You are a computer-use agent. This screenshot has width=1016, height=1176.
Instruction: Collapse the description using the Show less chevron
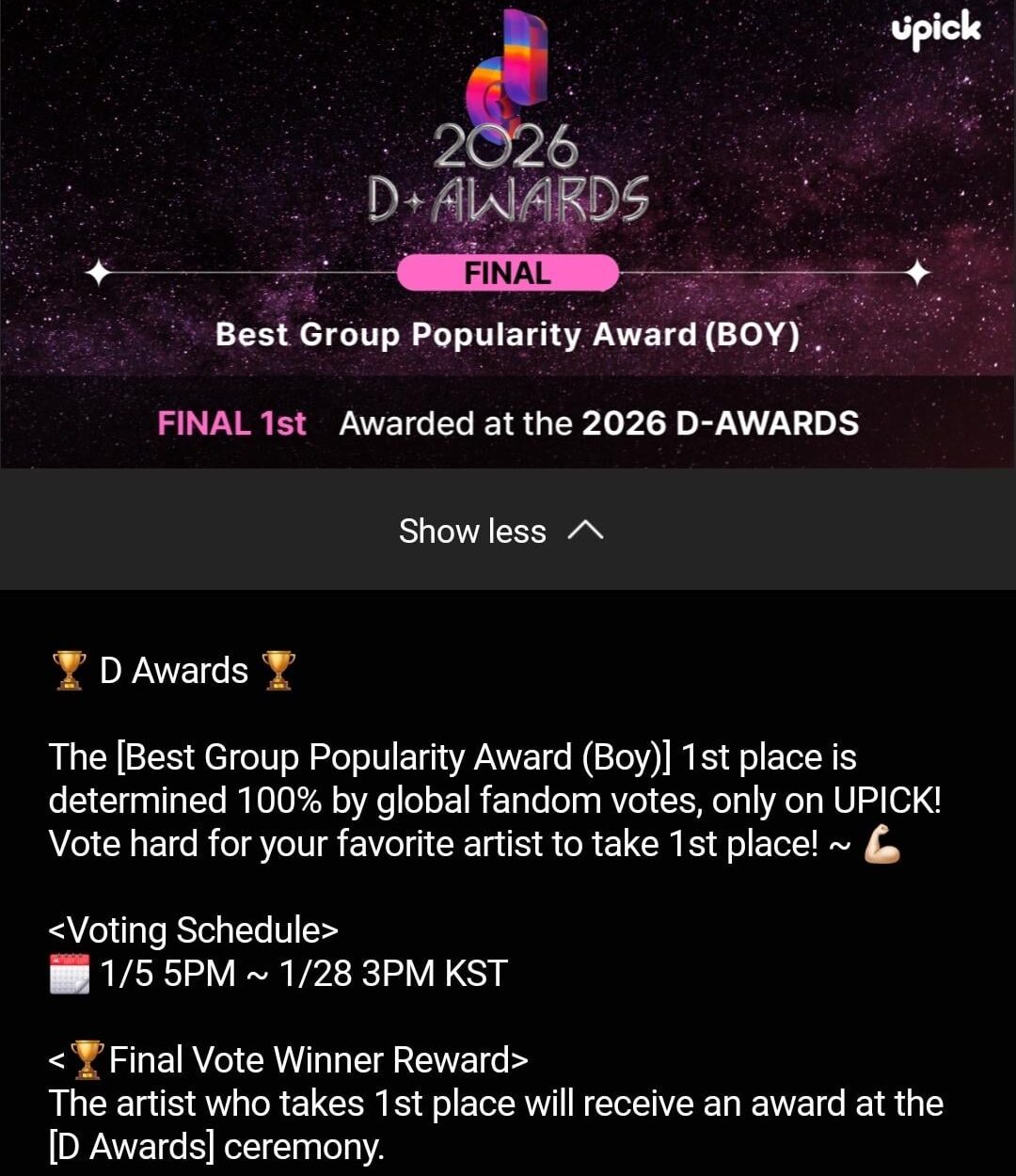tap(586, 530)
